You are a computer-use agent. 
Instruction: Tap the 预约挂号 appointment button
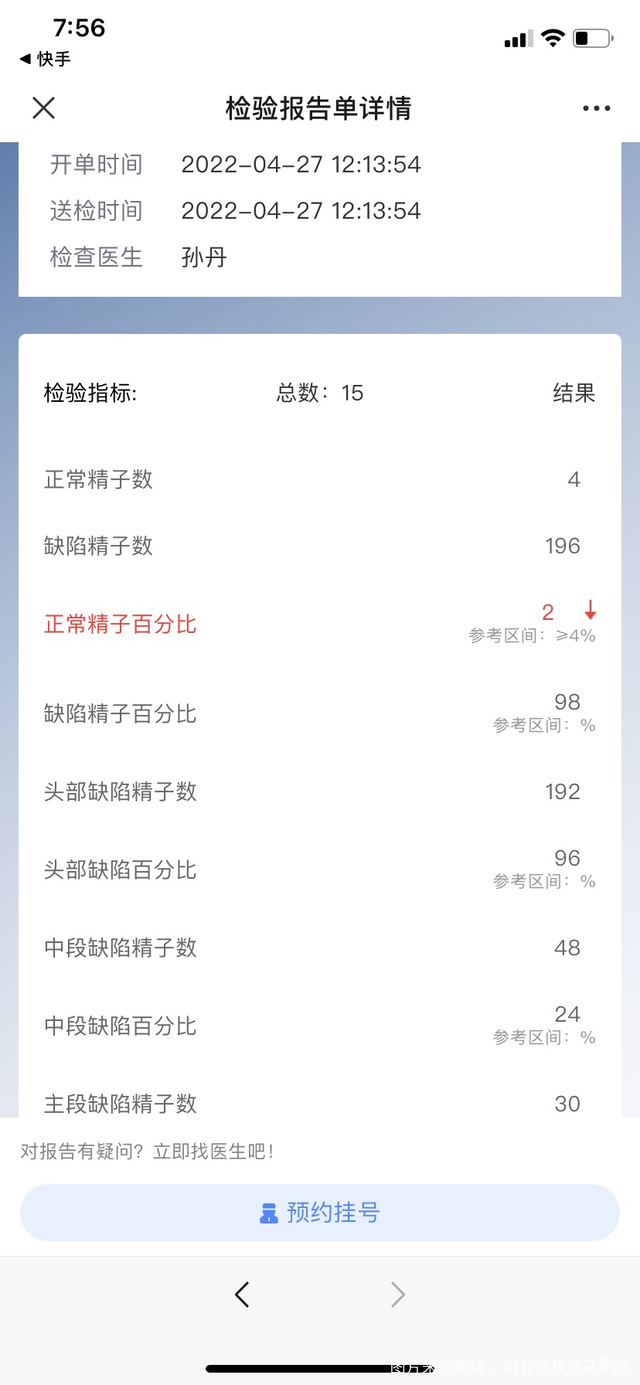pyautogui.click(x=320, y=1213)
